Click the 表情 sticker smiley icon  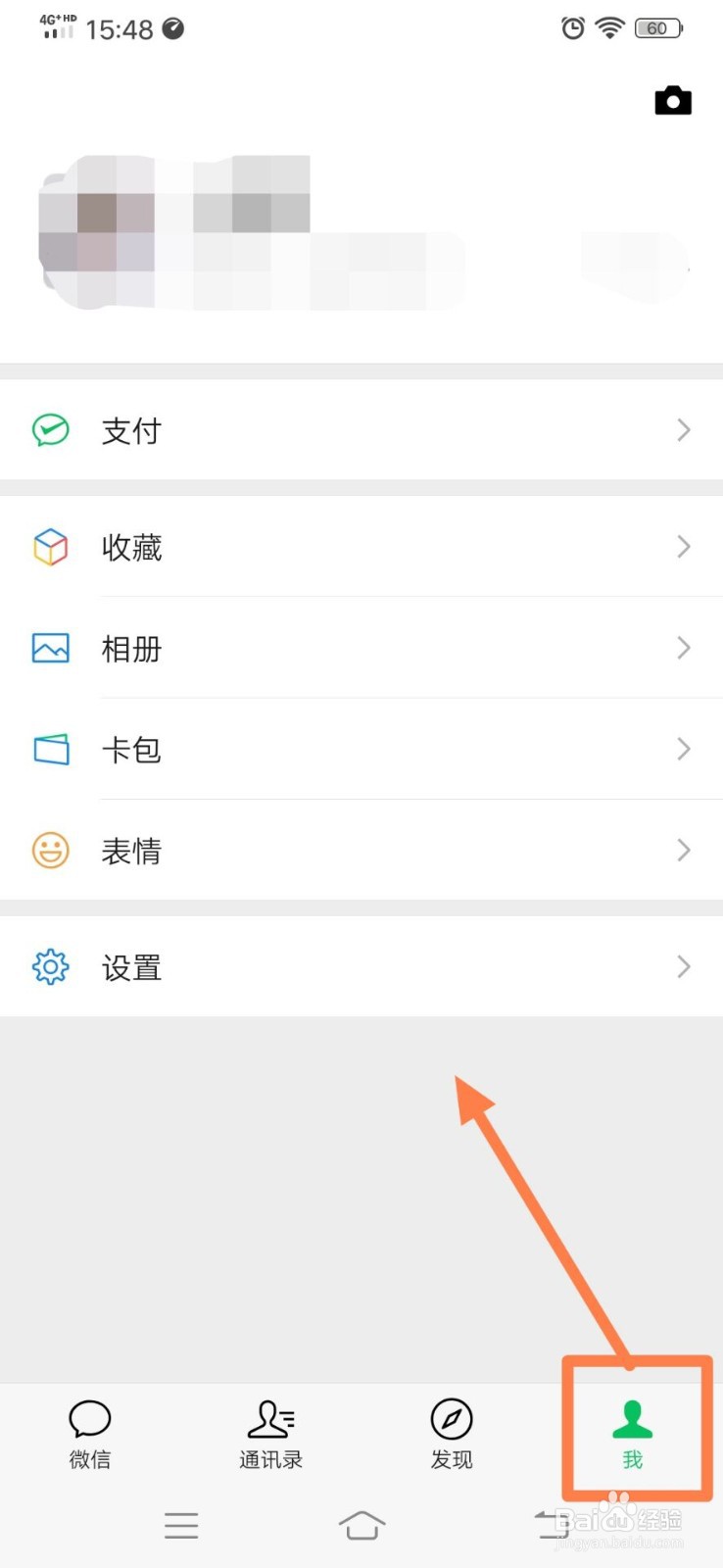point(50,851)
